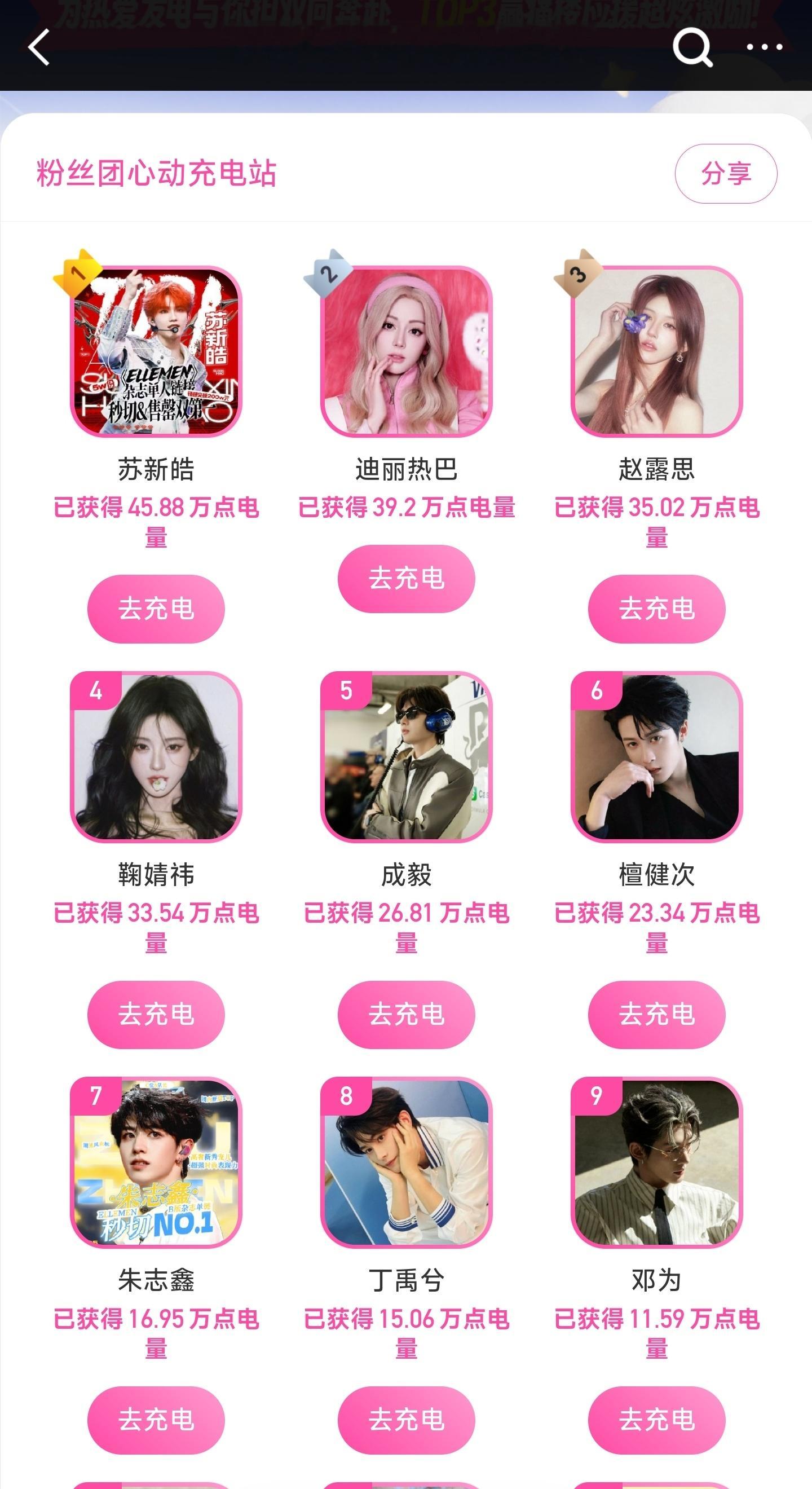Tap 去充电 under 檀健次

[656, 1015]
